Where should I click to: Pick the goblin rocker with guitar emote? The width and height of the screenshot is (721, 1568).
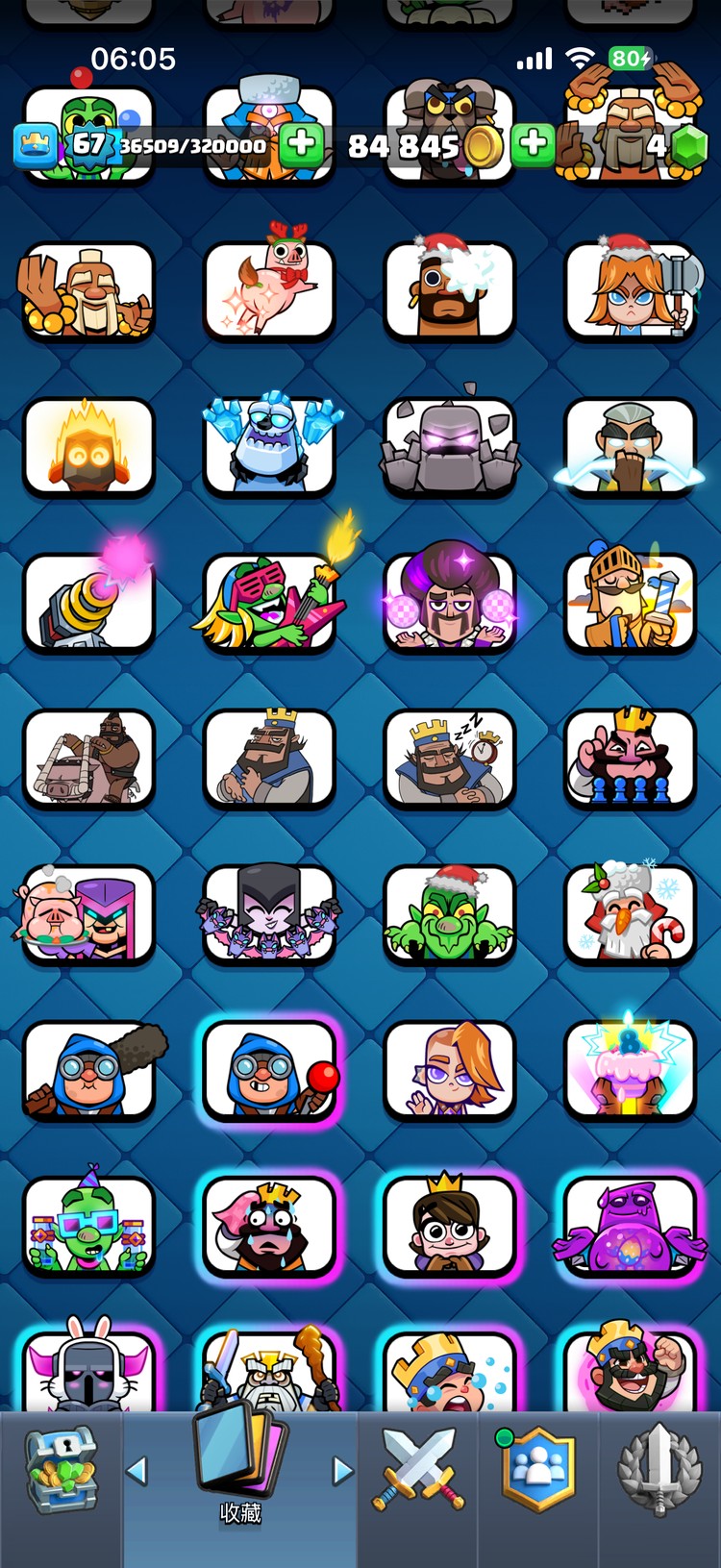point(269,603)
